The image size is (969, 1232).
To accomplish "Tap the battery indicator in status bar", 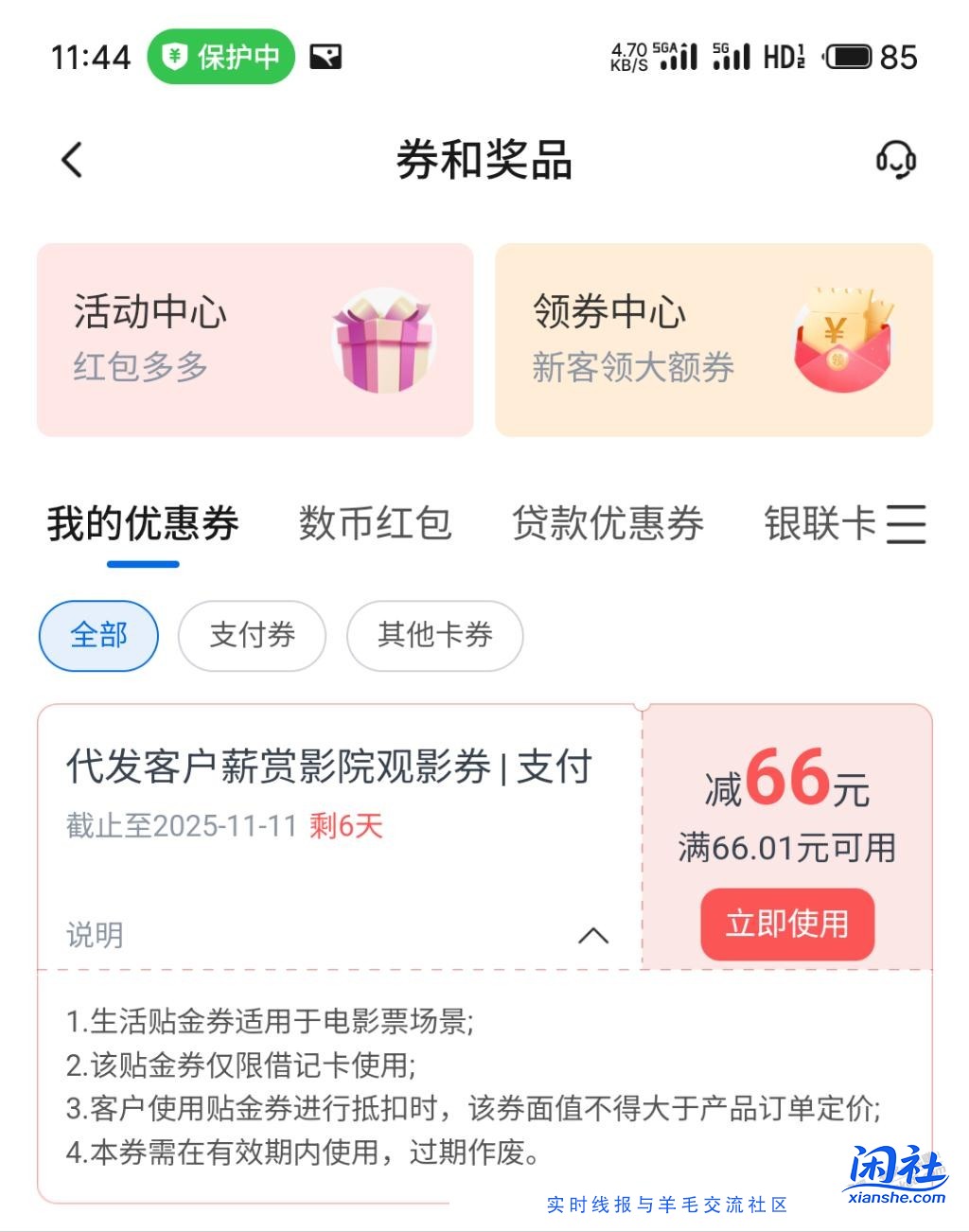I will [x=850, y=57].
